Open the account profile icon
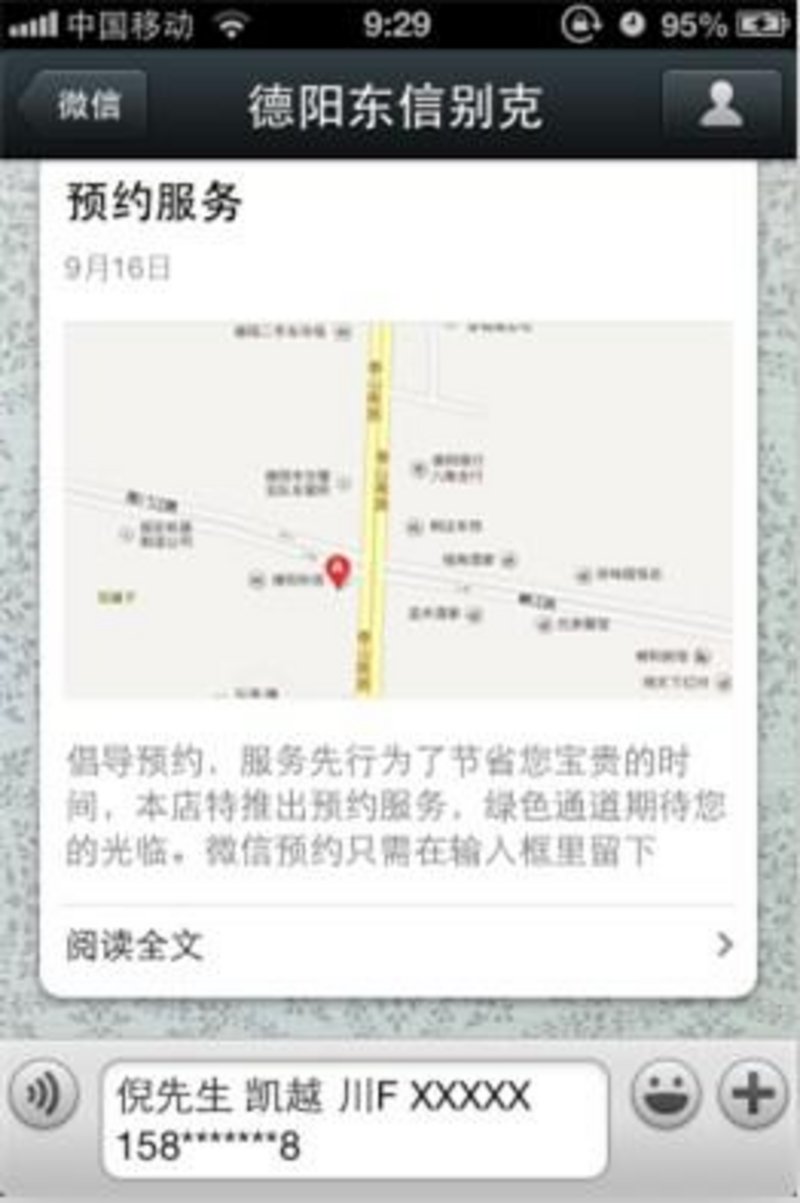The width and height of the screenshot is (800, 1203). click(x=721, y=106)
